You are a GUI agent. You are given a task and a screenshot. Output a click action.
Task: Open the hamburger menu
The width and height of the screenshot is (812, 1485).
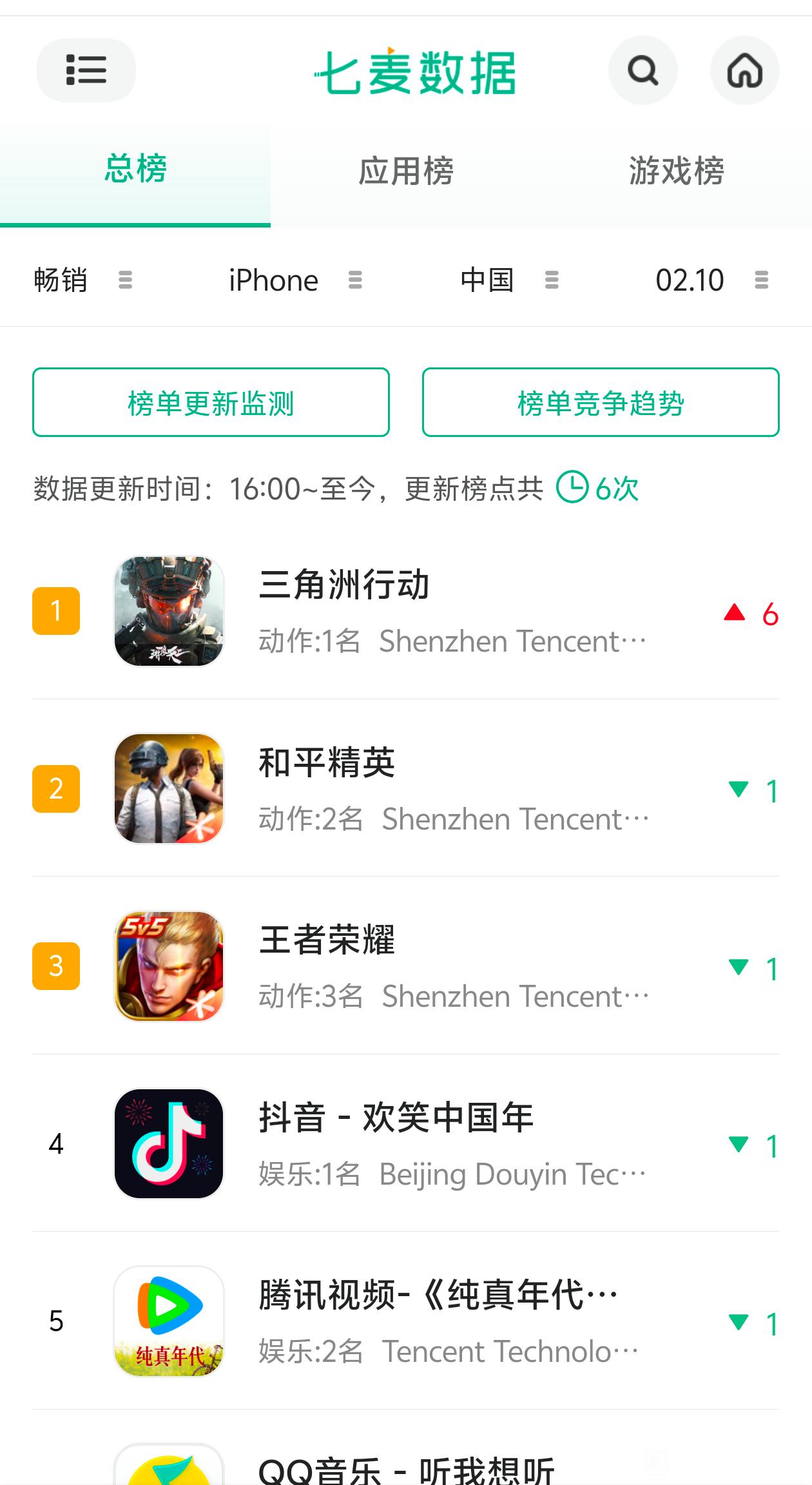click(86, 70)
